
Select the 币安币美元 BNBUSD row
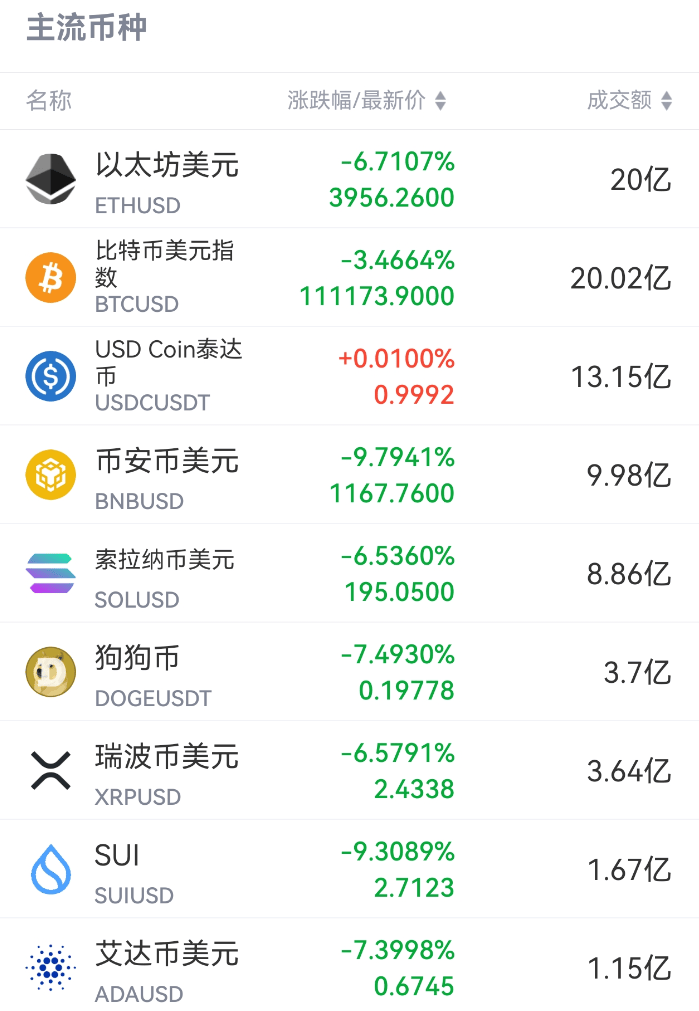click(x=167, y=475)
